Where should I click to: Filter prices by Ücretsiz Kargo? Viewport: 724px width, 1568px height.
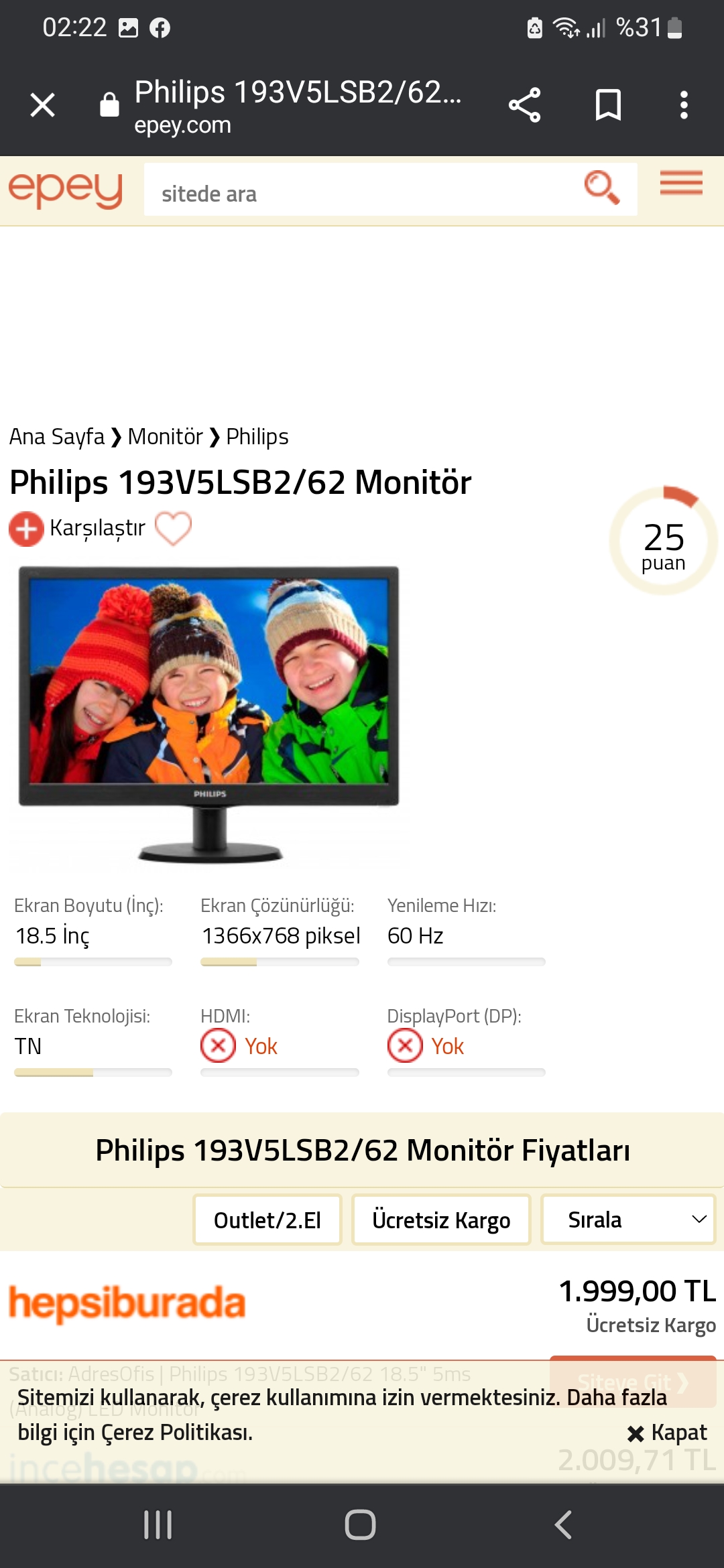[441, 1220]
